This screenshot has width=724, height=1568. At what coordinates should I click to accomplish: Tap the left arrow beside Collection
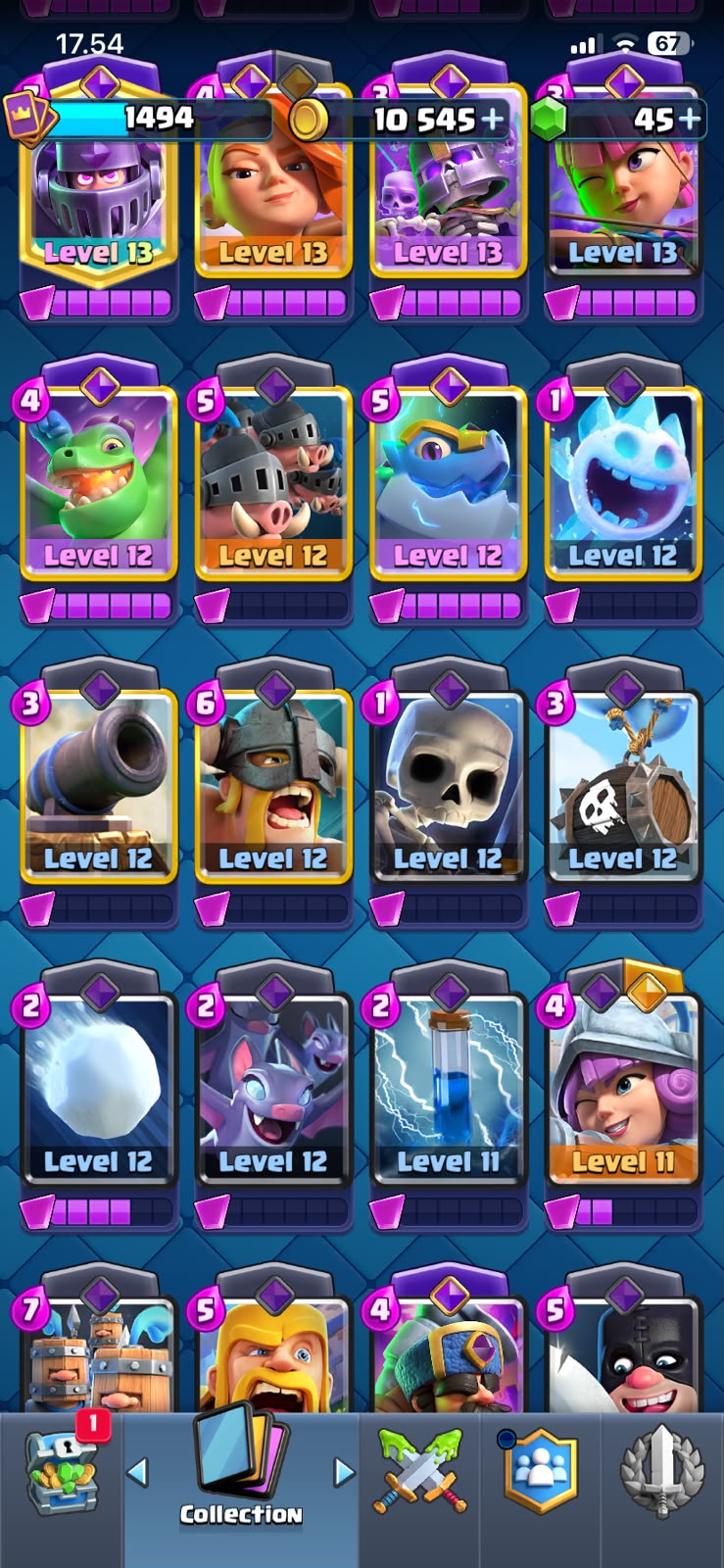click(138, 1471)
